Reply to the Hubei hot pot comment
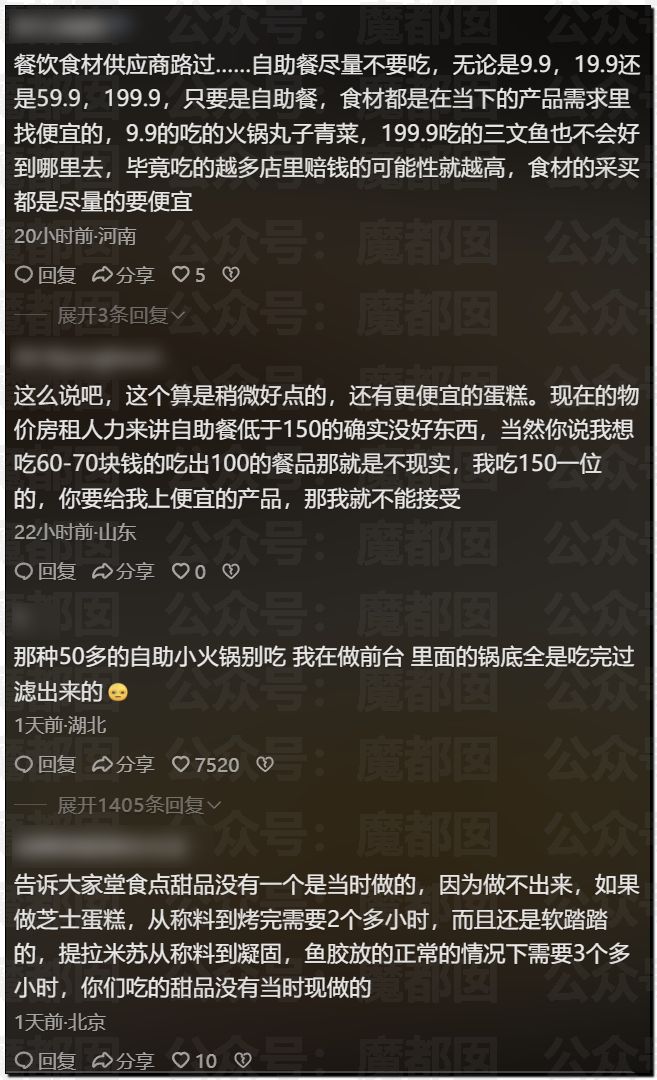Screen dimensions: 657x1080 pyautogui.click(x=46, y=764)
